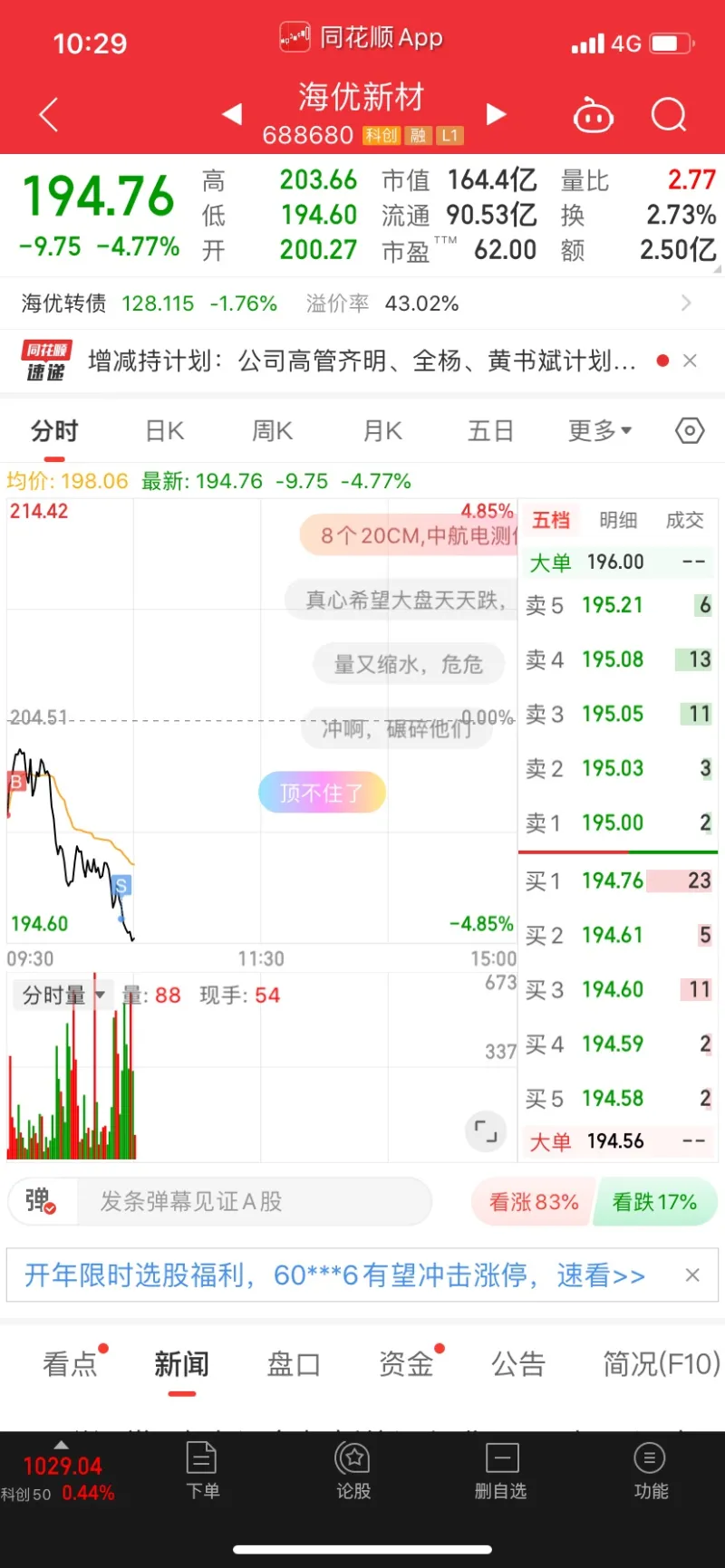Switch to the 周K chart tab
Screen dimensions: 725x1568
[x=272, y=431]
